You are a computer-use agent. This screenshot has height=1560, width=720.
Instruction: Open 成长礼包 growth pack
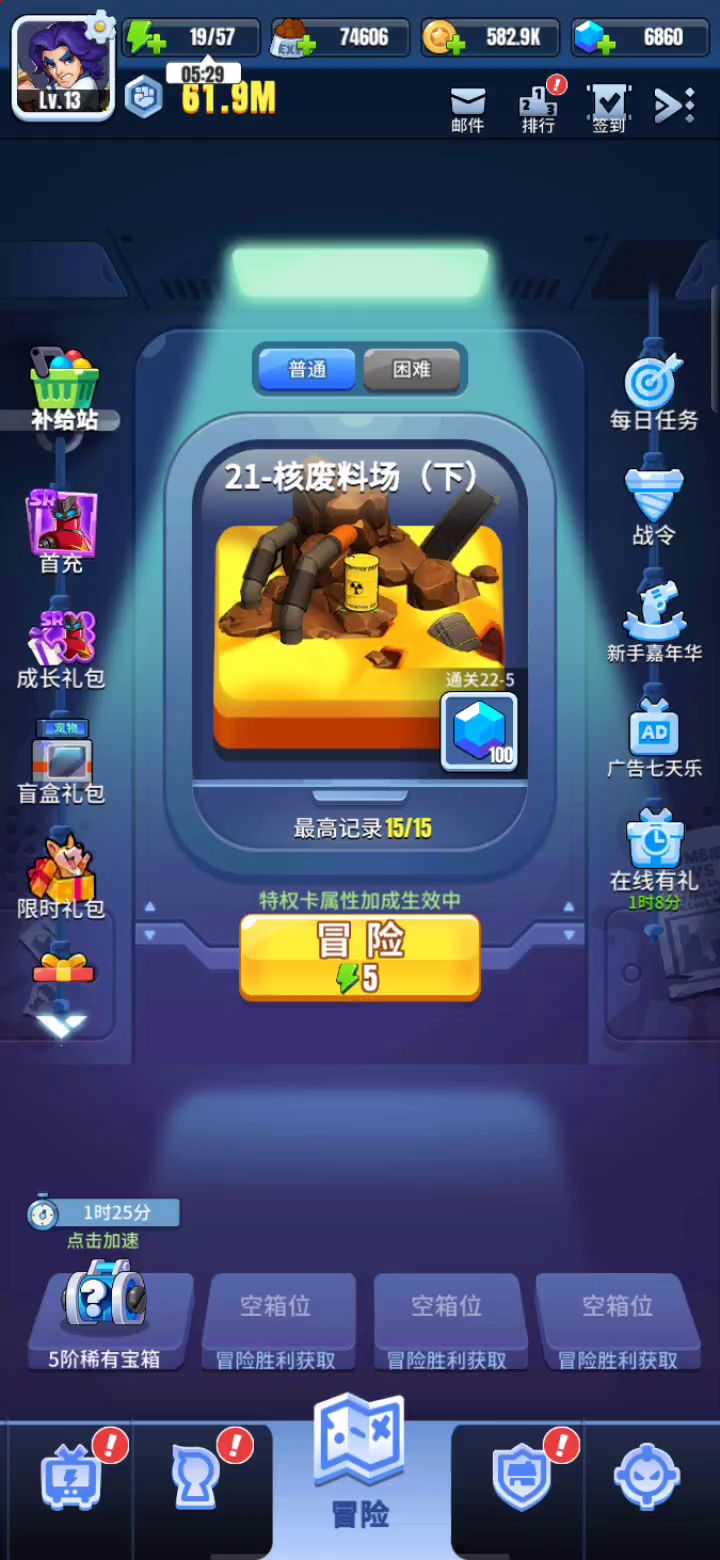61,648
